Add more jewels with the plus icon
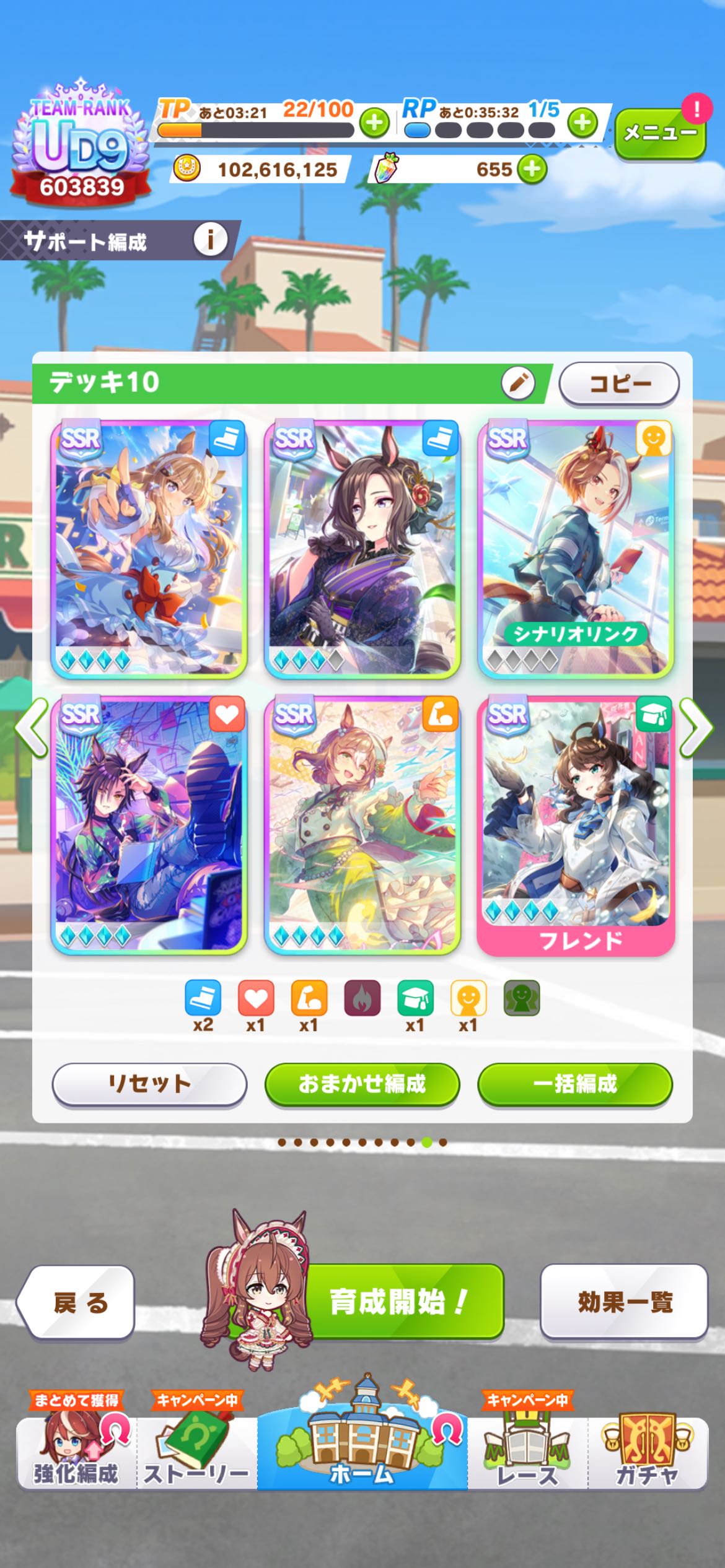Viewport: 725px width, 1568px height. [x=532, y=169]
